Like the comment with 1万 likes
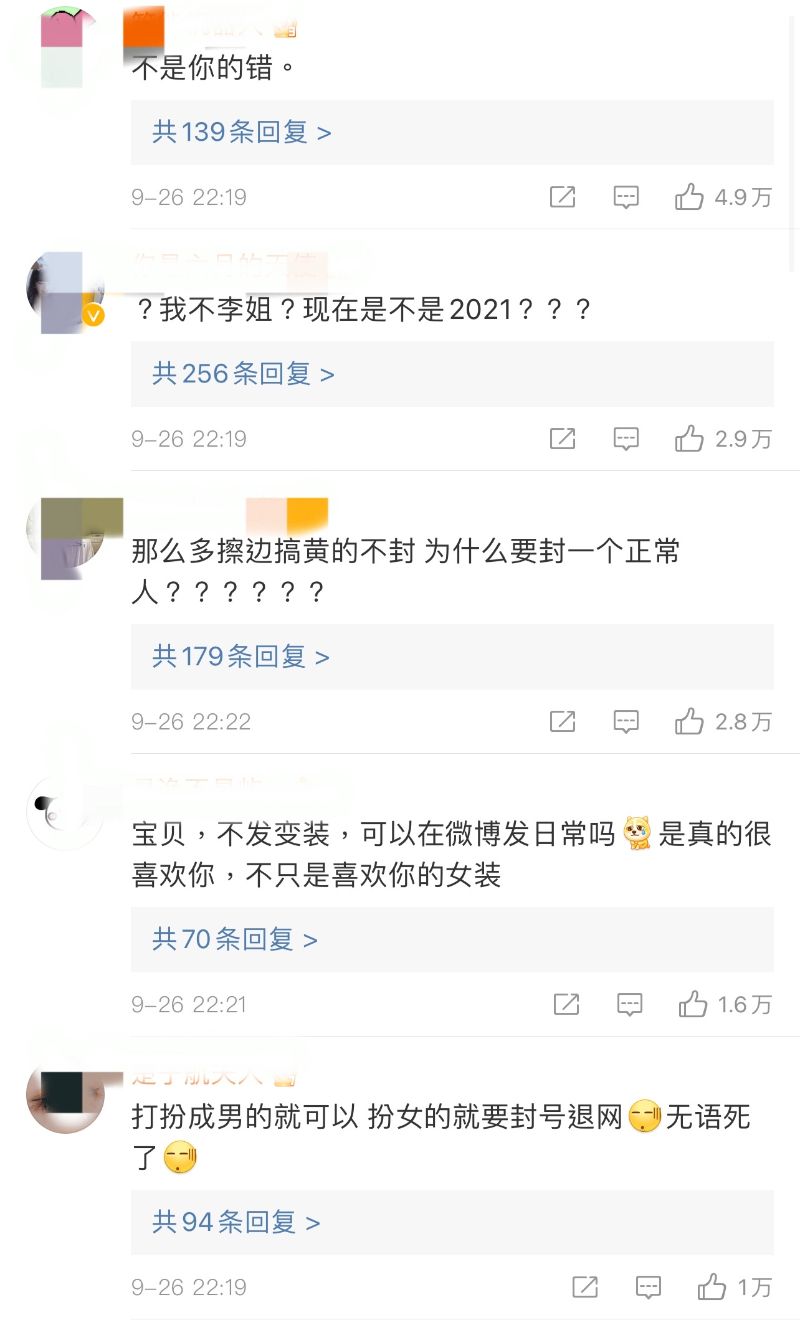 coord(712,1287)
